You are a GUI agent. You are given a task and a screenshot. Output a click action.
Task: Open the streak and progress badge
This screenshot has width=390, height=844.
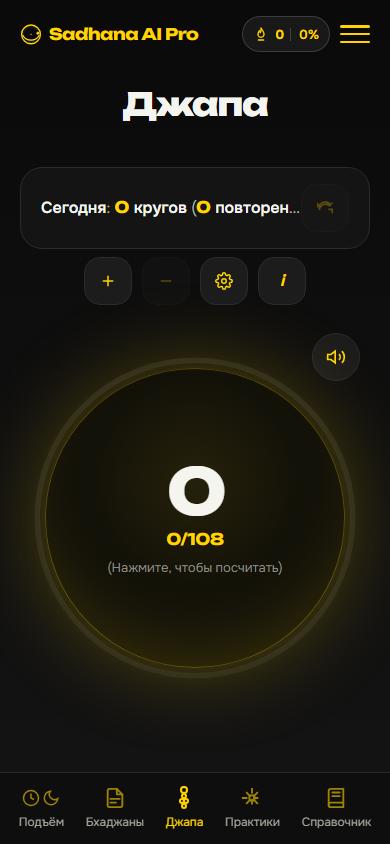tap(286, 34)
